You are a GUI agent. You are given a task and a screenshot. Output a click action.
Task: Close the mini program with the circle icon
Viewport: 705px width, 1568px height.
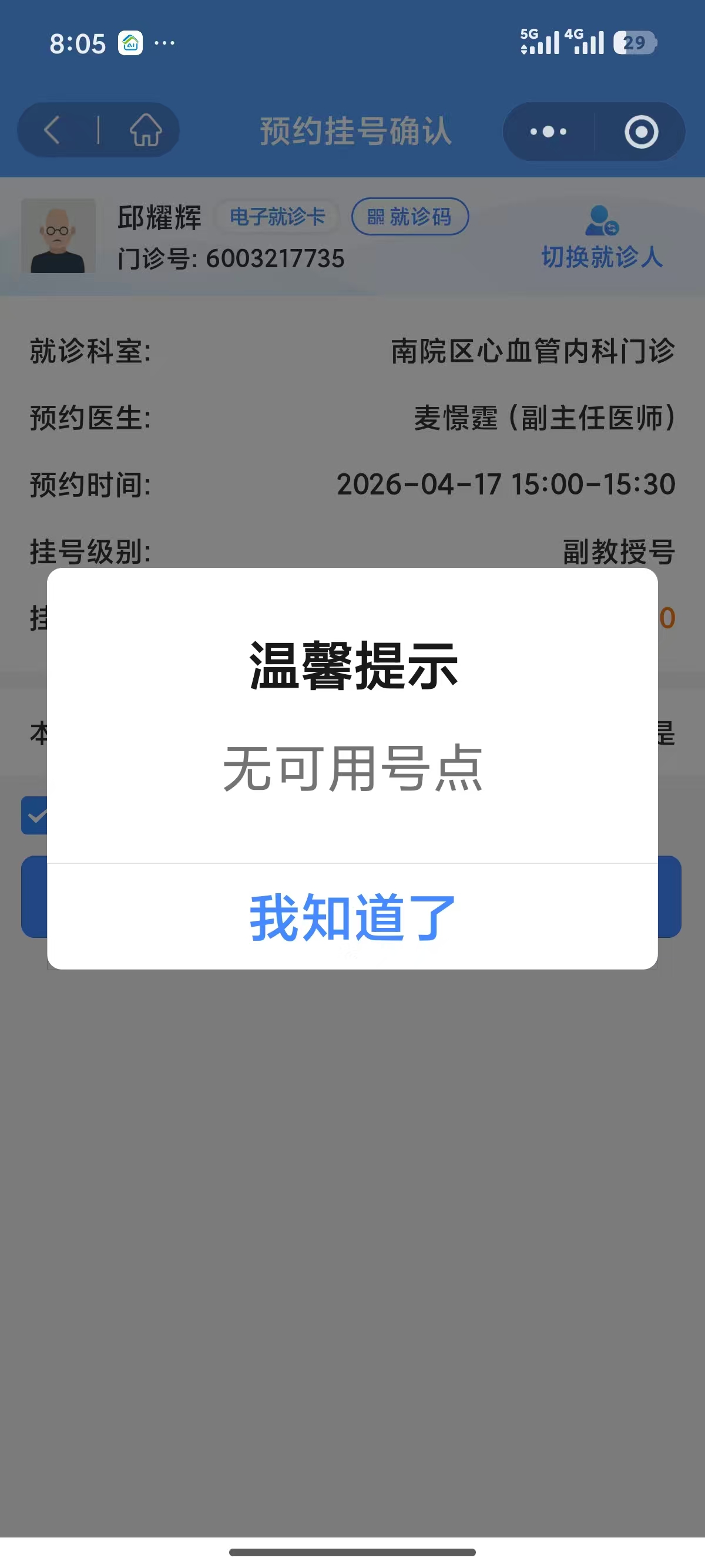tap(641, 132)
